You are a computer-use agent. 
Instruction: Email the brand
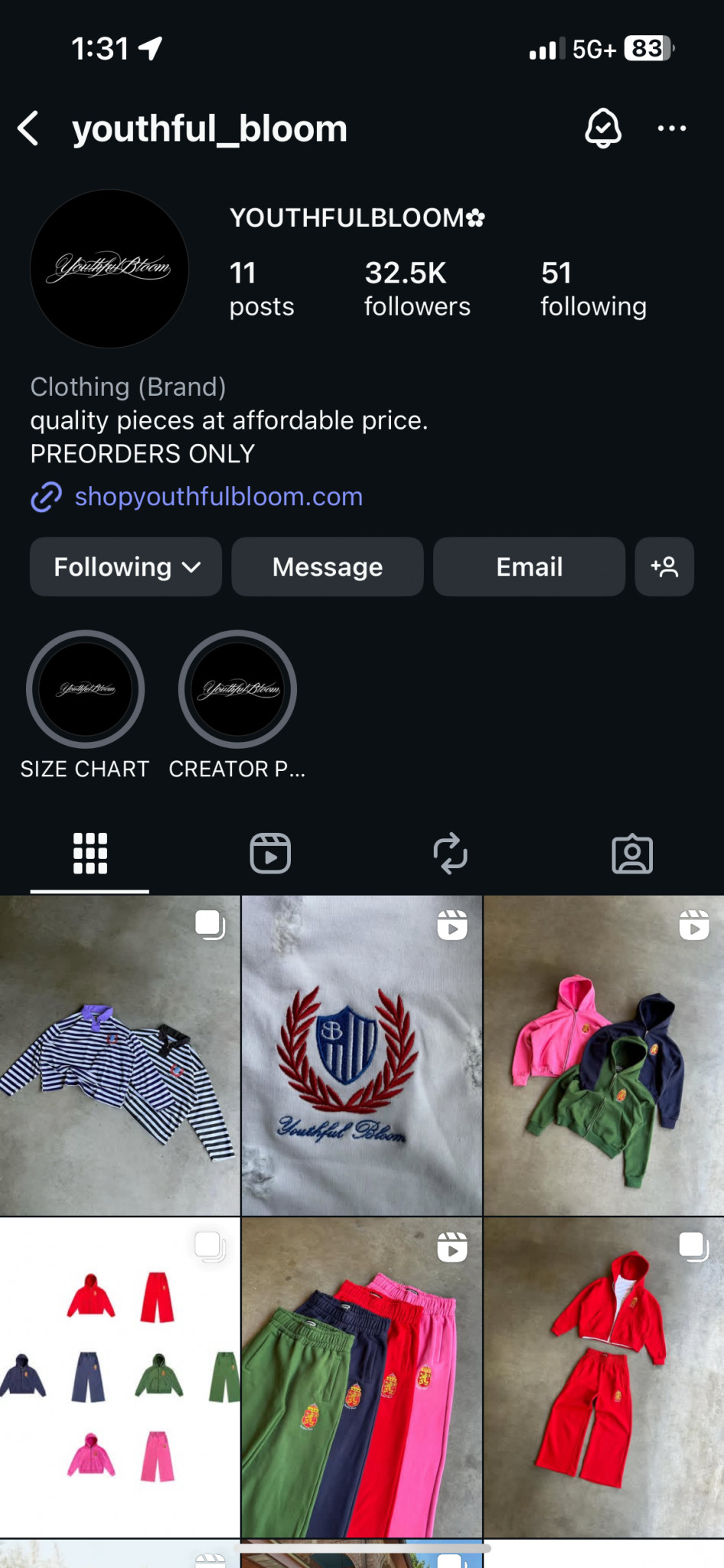(529, 567)
